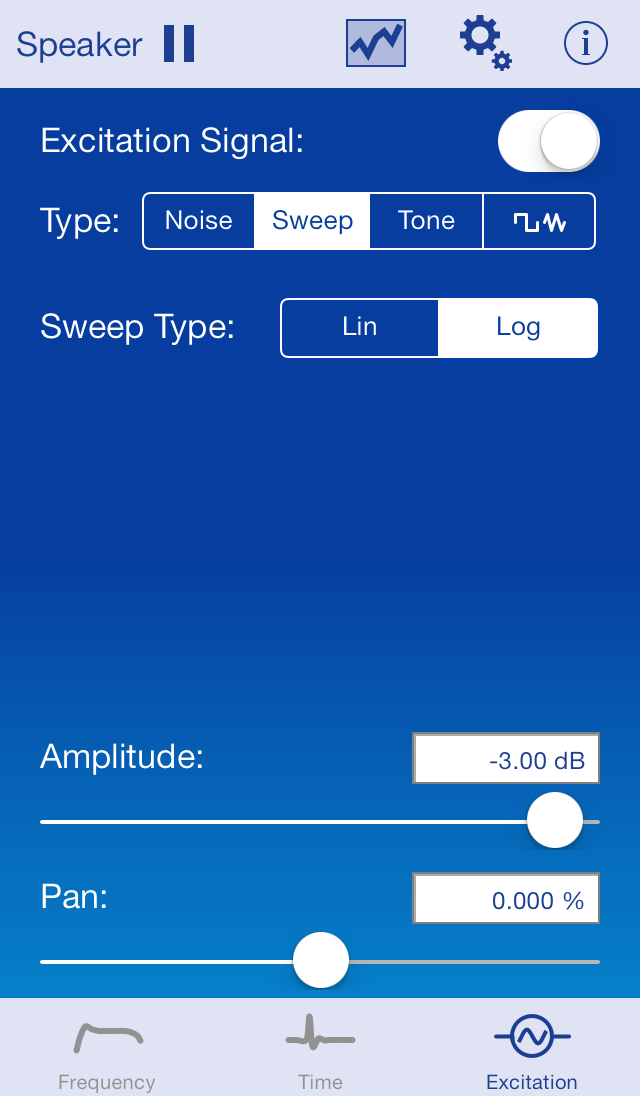Image resolution: width=640 pixels, height=1096 pixels.
Task: Open the graph view icon
Action: click(x=376, y=43)
